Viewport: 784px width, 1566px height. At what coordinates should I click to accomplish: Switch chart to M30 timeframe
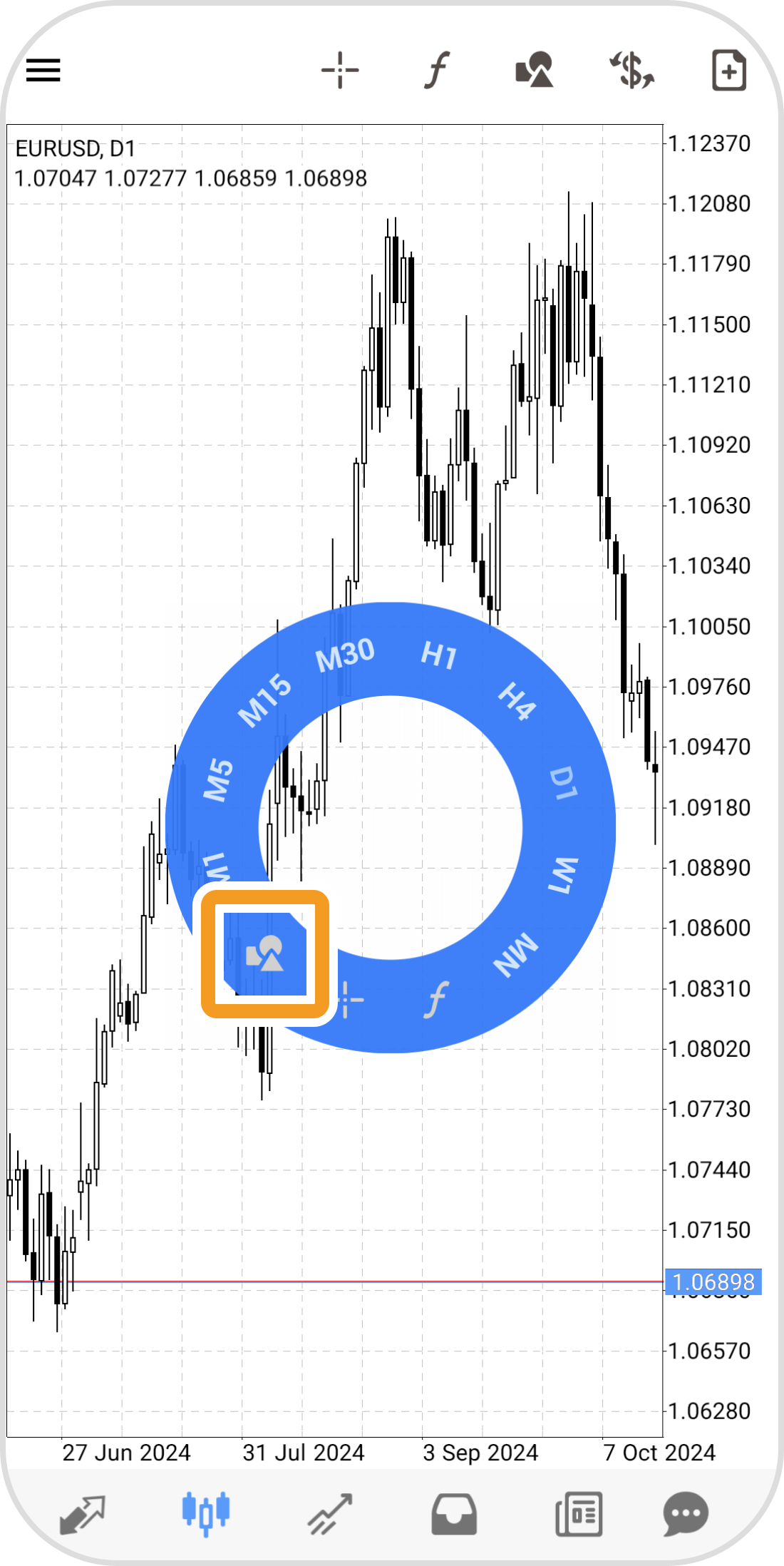click(x=345, y=655)
